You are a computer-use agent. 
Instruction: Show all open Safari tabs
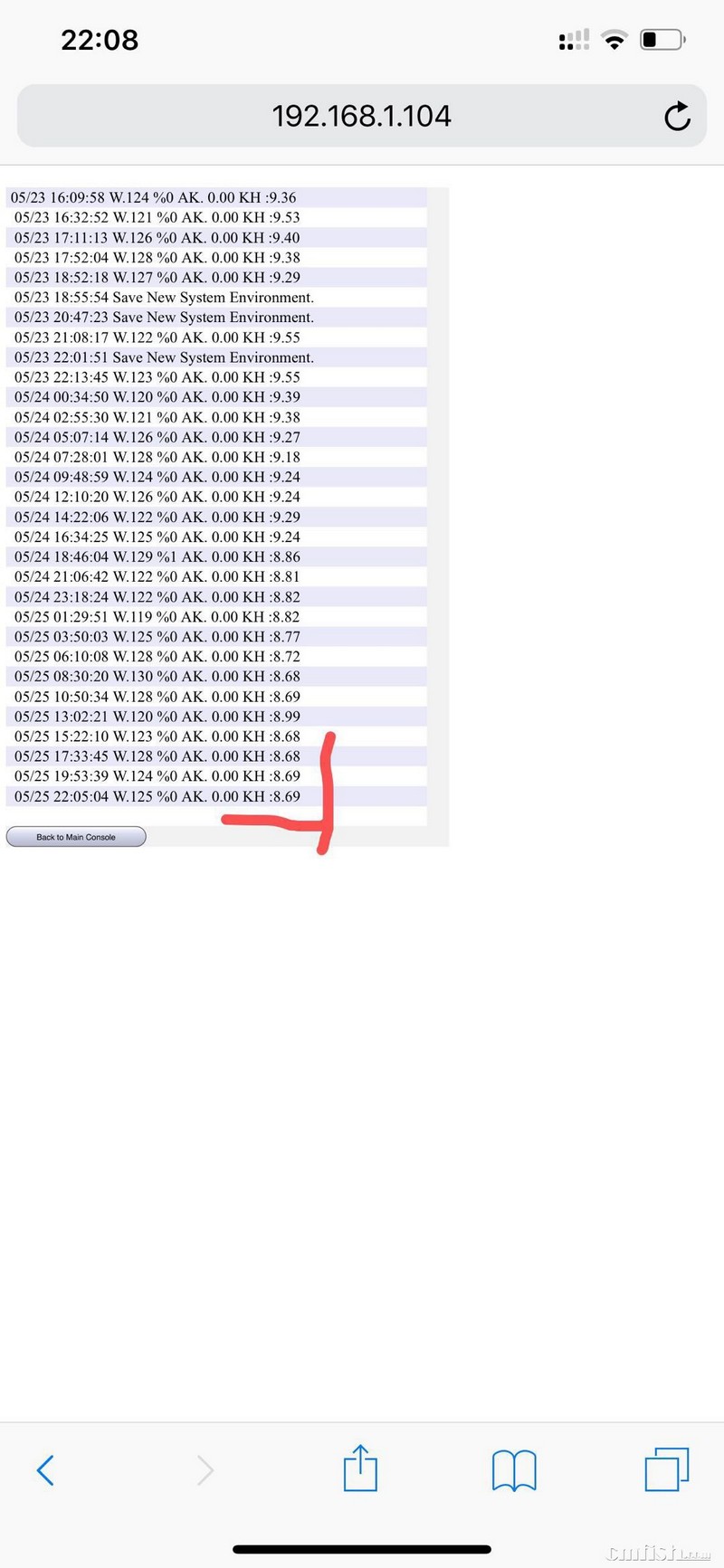[x=667, y=1468]
